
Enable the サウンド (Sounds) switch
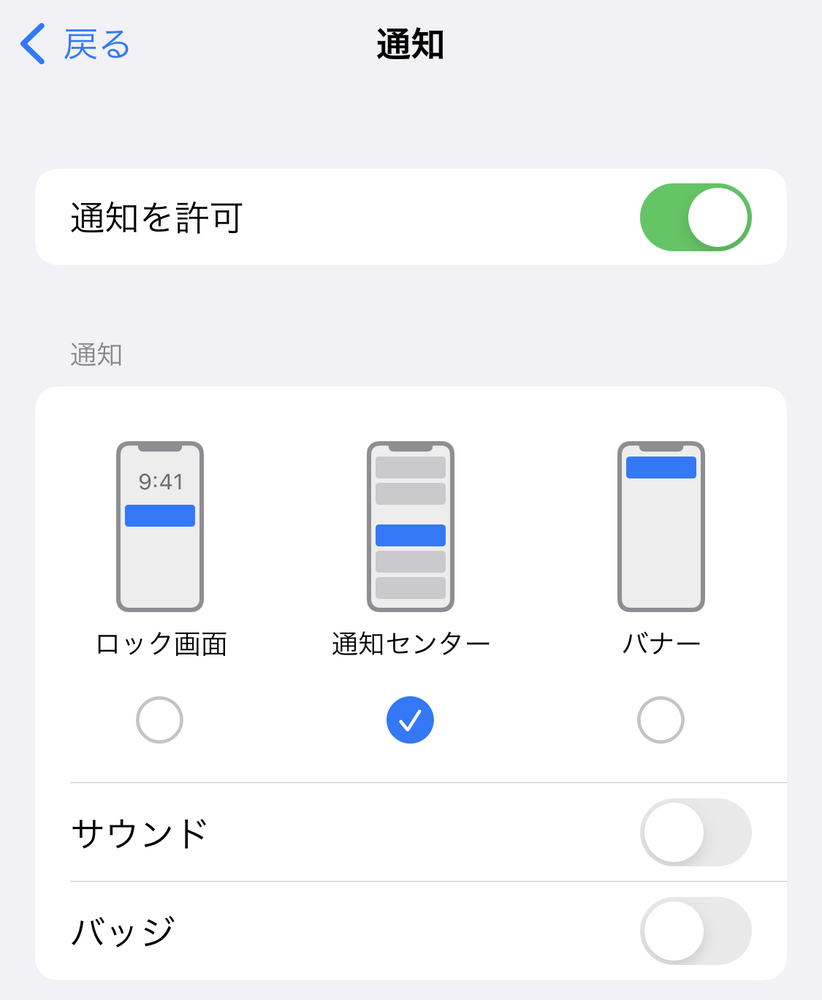695,830
